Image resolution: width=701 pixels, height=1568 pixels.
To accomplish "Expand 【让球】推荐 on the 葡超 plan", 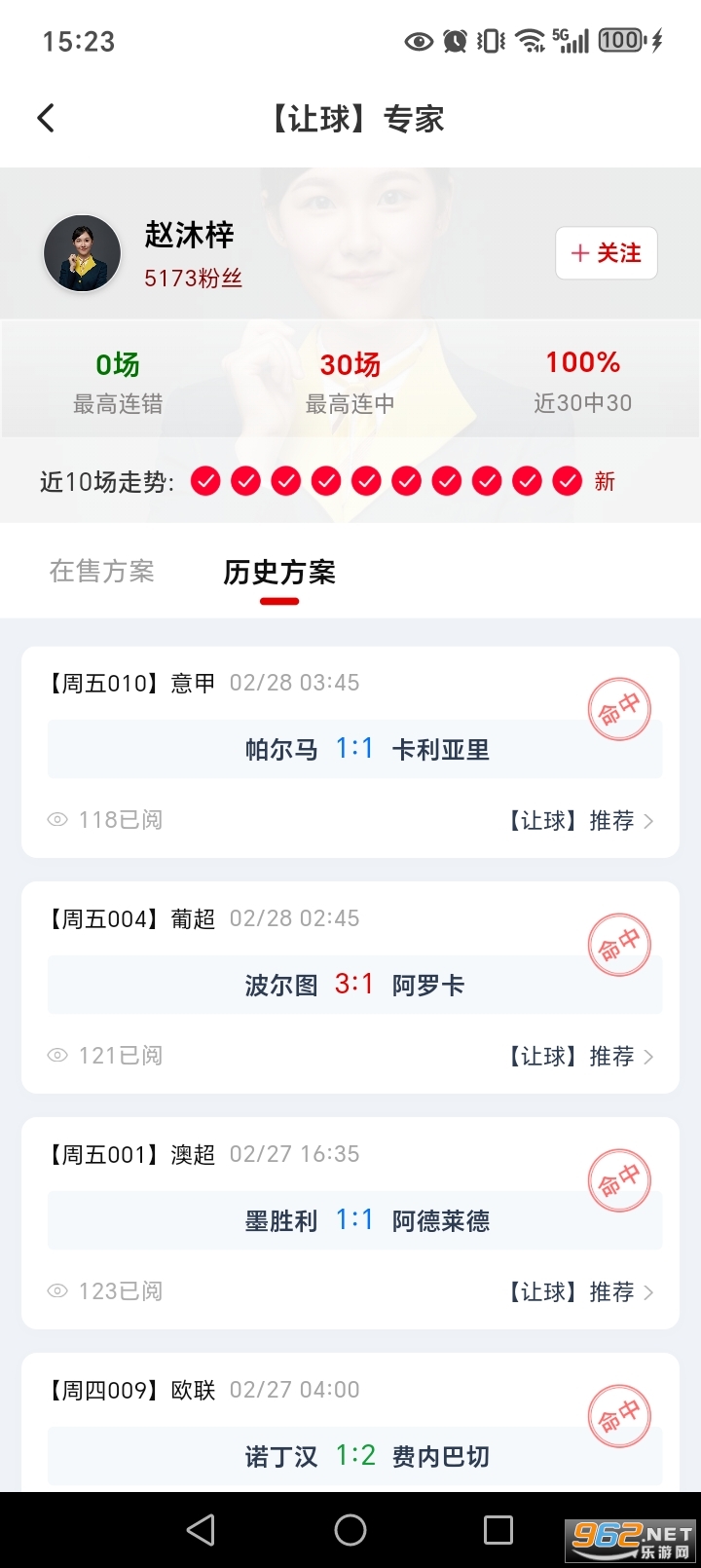I will (578, 1057).
